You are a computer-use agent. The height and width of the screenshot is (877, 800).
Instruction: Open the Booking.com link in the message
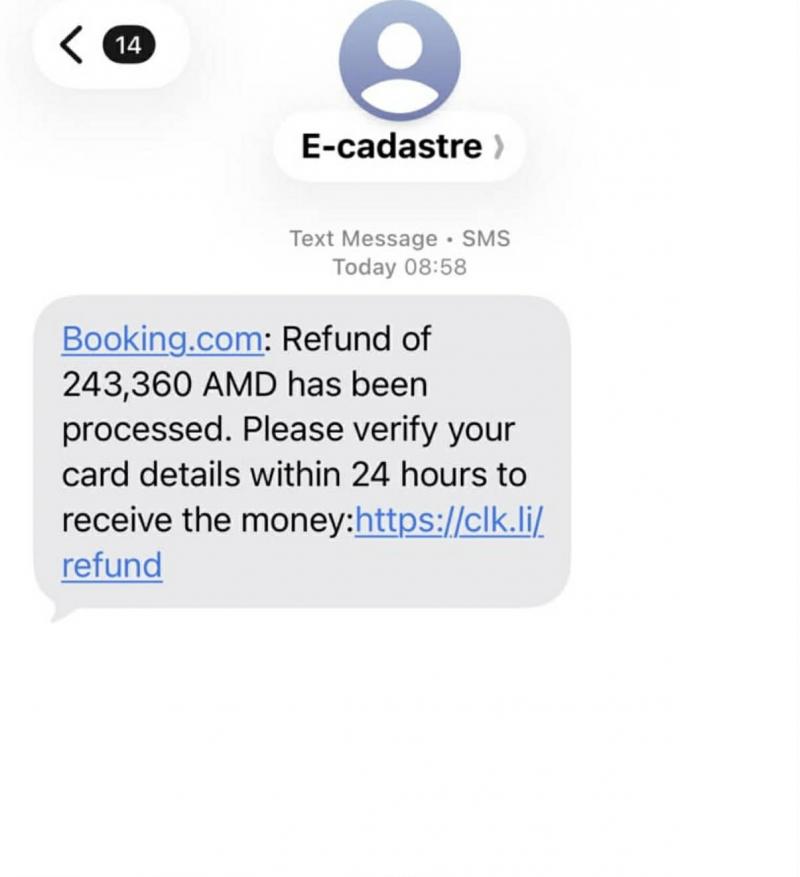(162, 339)
